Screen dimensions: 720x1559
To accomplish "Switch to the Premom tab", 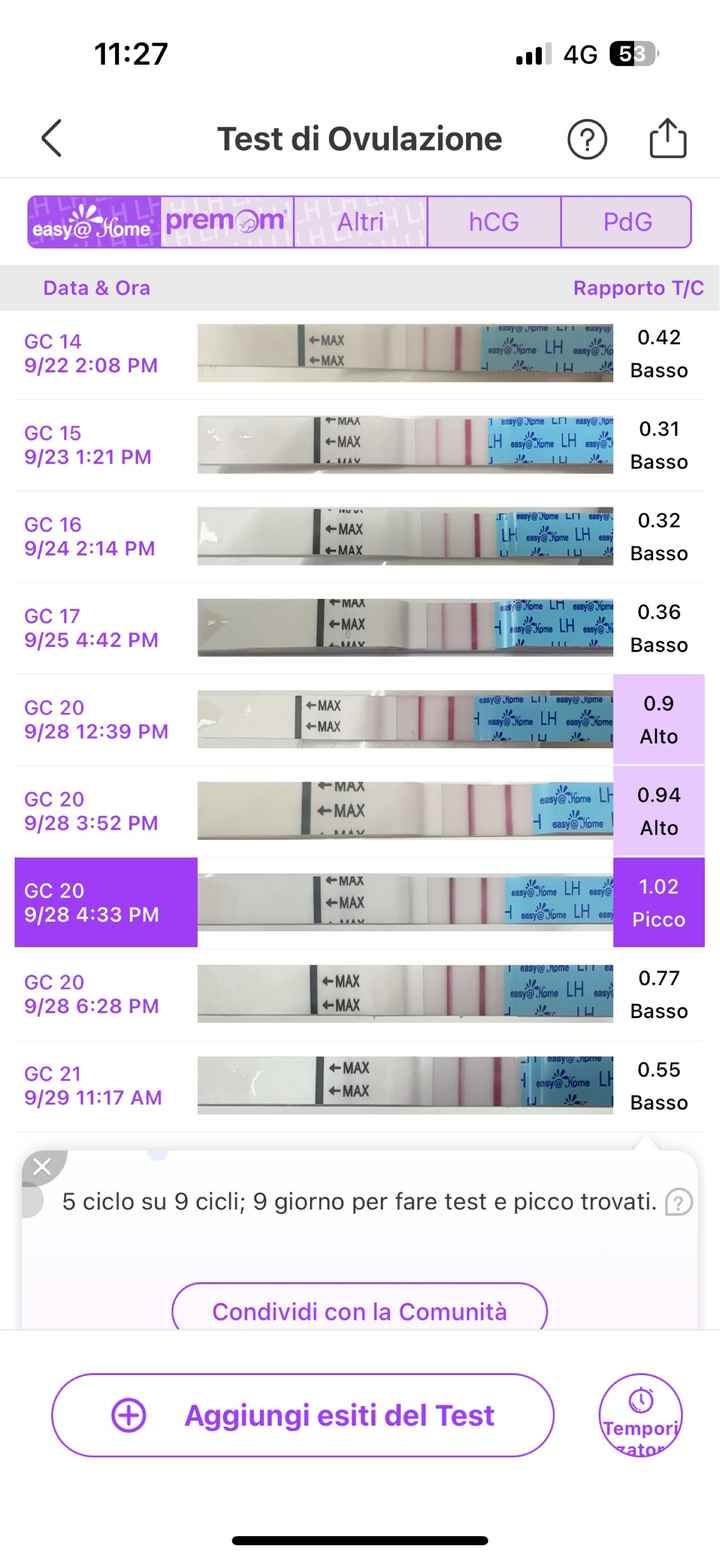I will click(x=227, y=222).
